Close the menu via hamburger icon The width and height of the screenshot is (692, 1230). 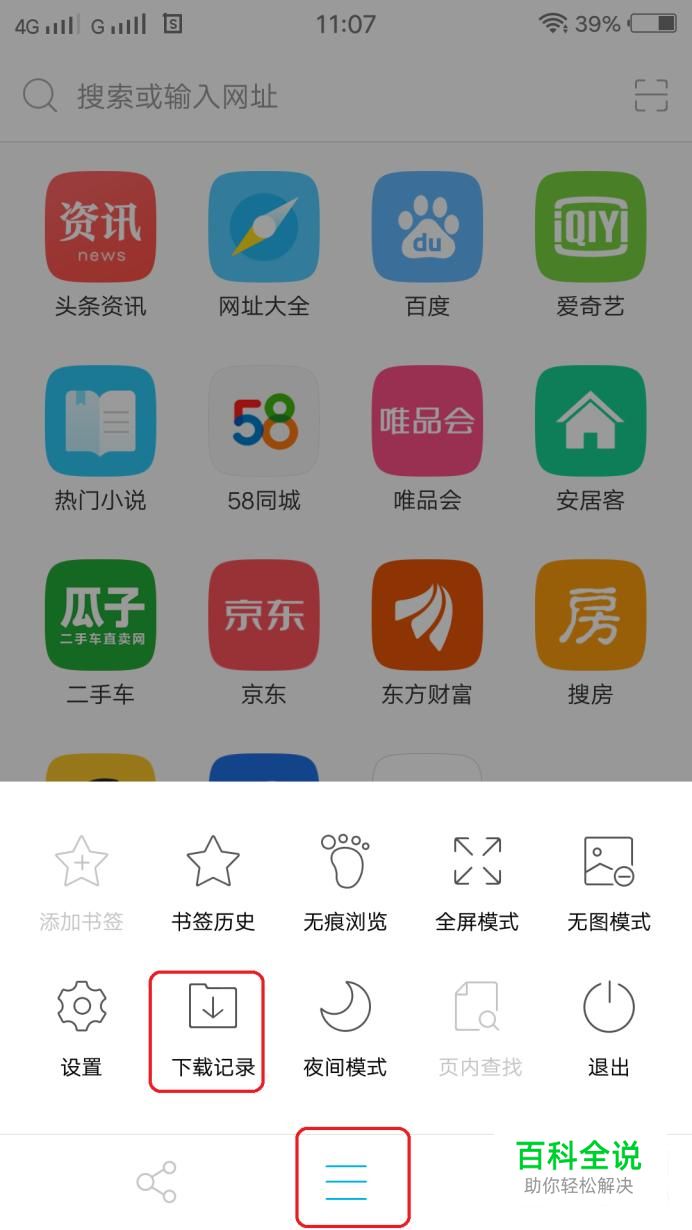(346, 1182)
